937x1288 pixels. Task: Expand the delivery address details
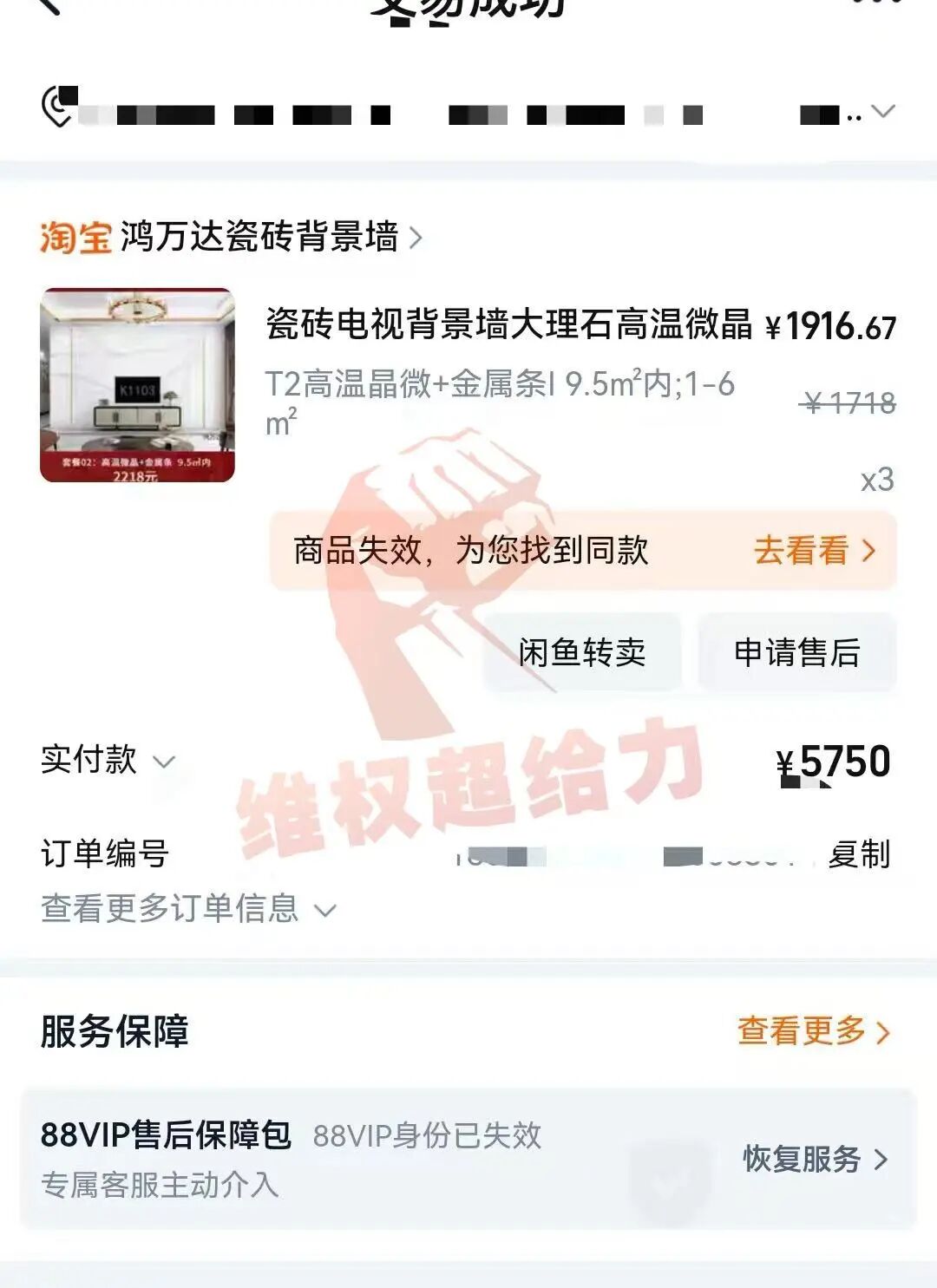coord(882,112)
